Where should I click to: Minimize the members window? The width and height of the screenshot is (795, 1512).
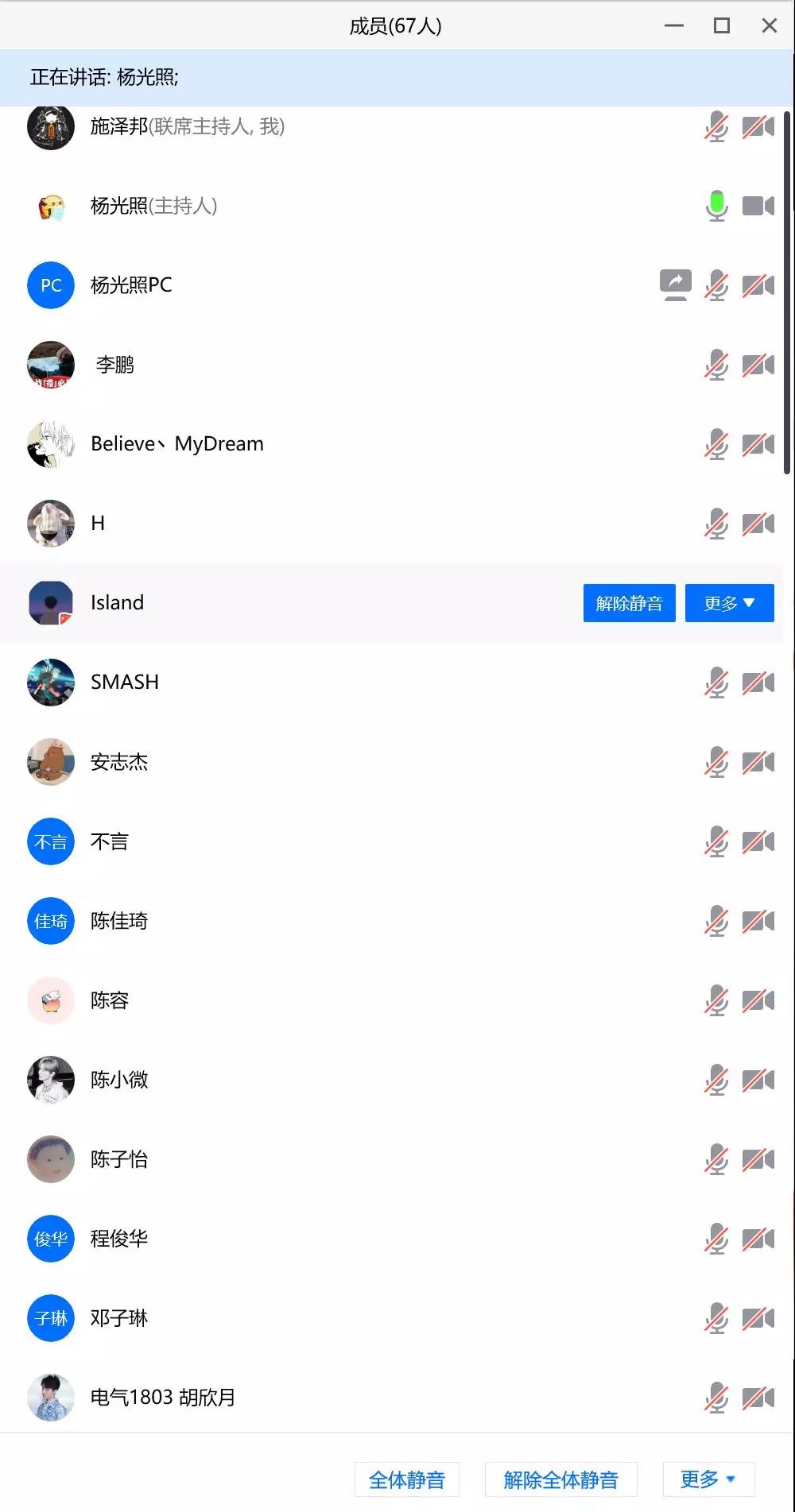point(674,25)
